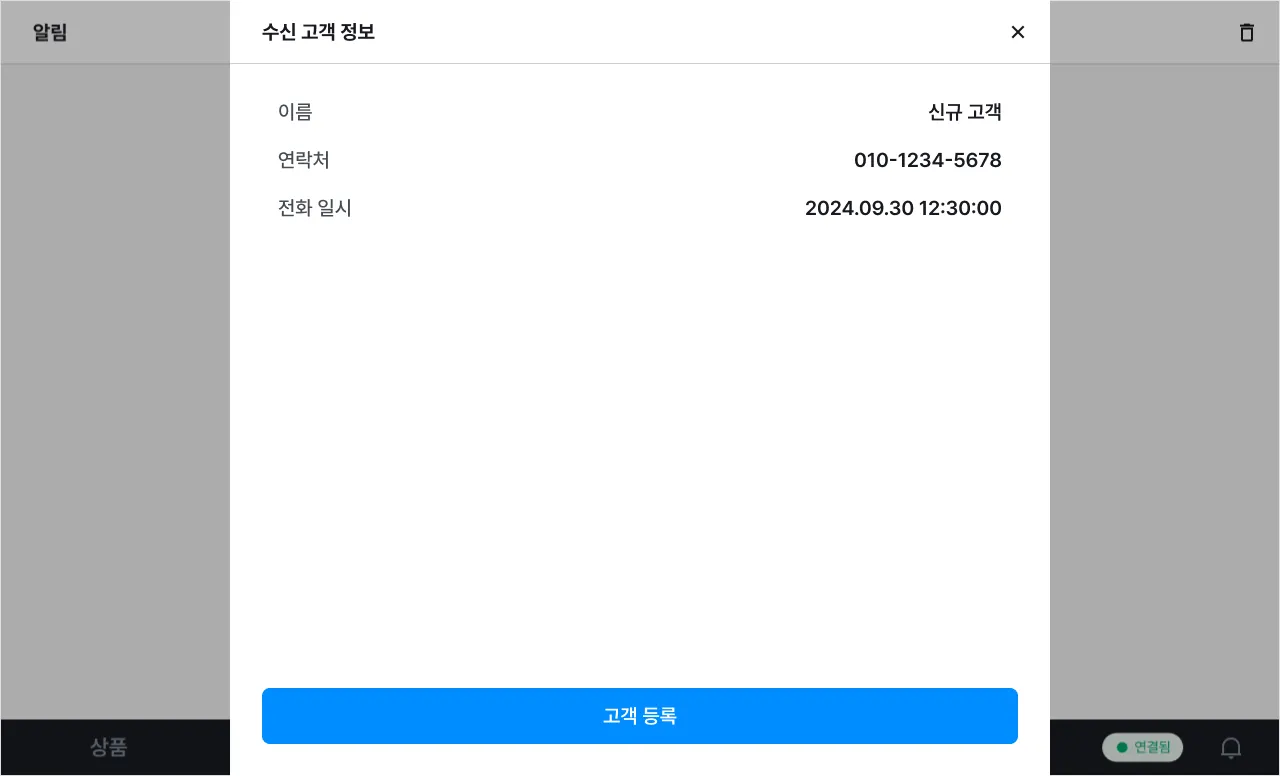
Task: Close the 수신 고객 정보 dialog
Action: 1017,32
